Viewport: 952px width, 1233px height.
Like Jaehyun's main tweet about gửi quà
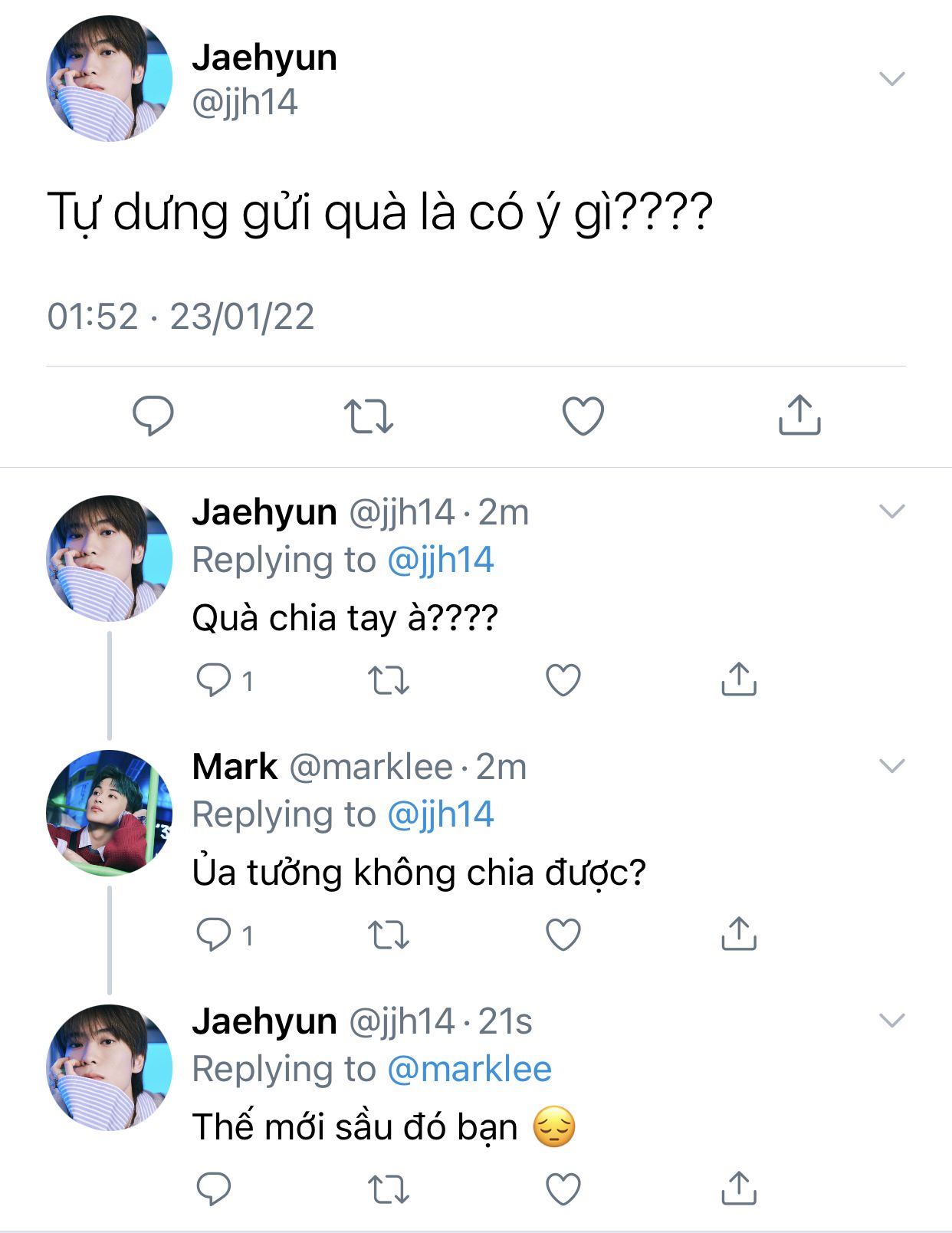click(x=583, y=416)
